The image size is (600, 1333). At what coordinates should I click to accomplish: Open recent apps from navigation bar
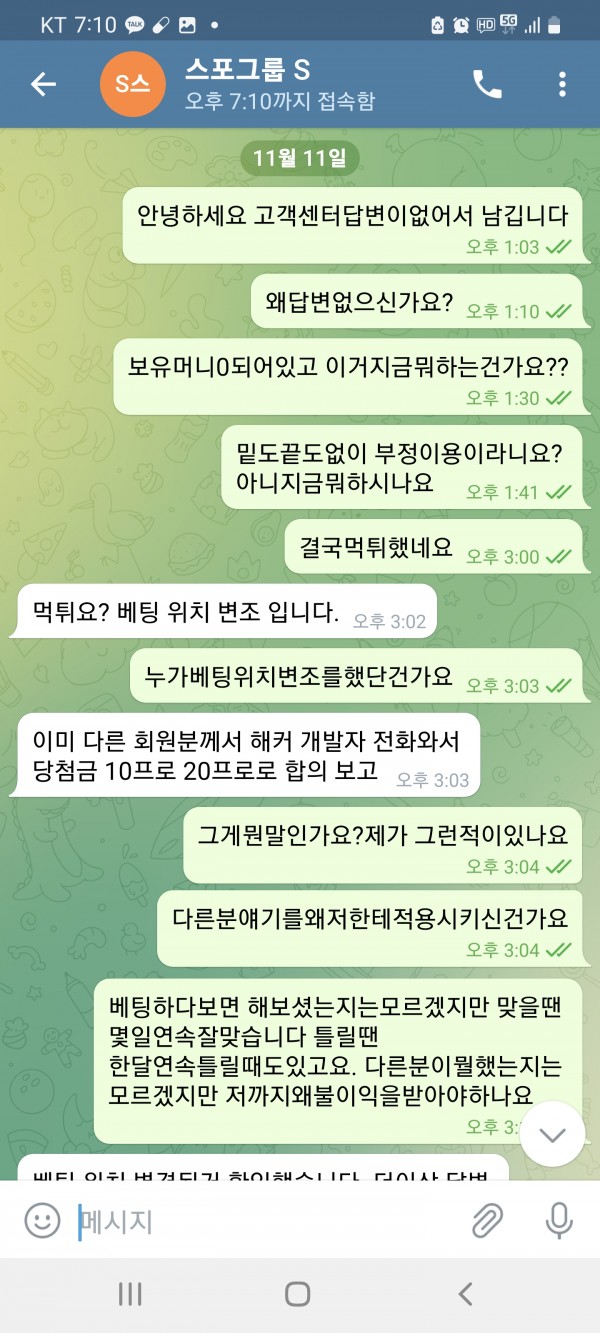130,1294
